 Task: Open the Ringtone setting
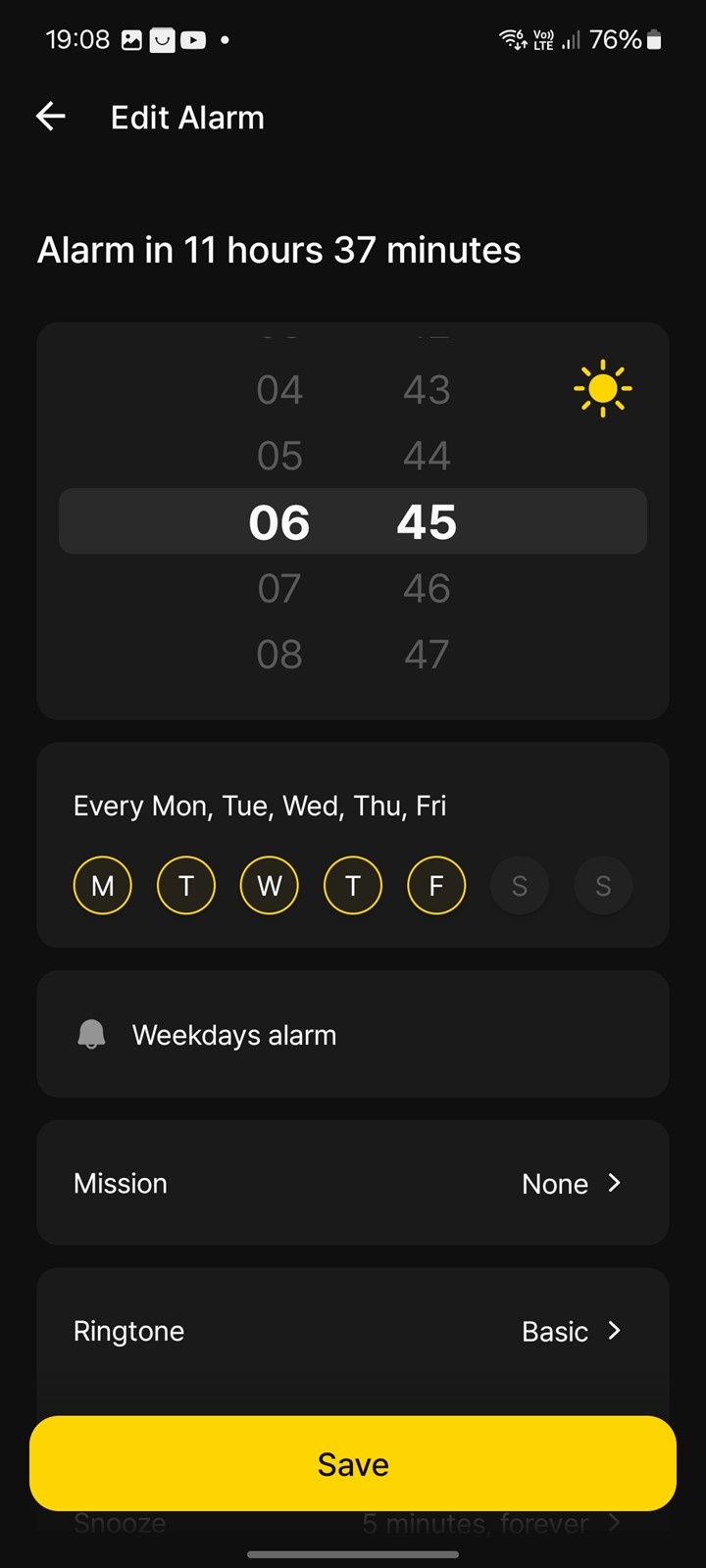point(353,1331)
